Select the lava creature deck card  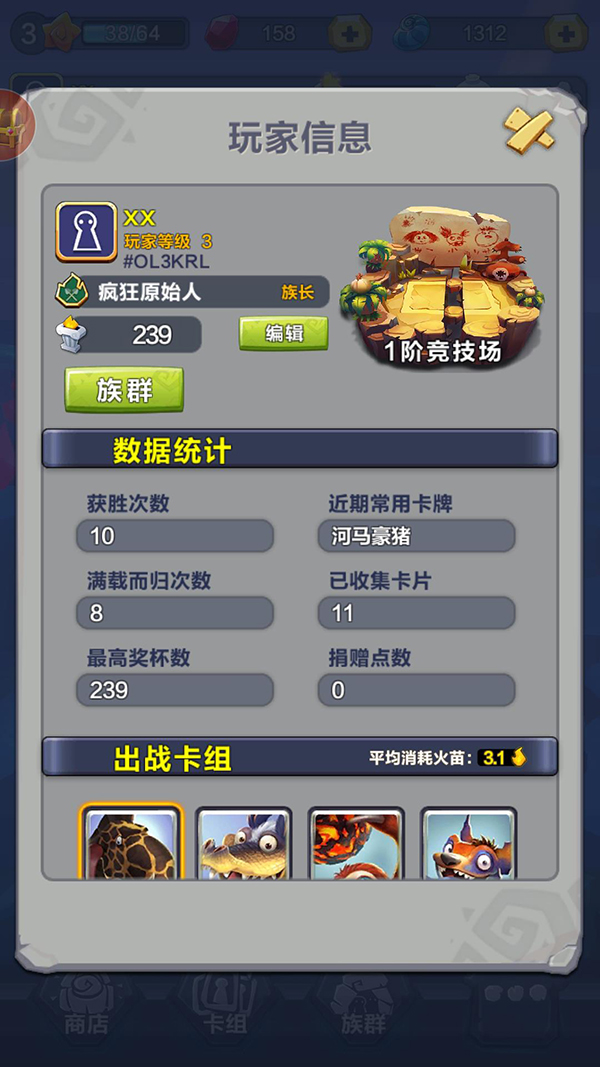point(357,844)
